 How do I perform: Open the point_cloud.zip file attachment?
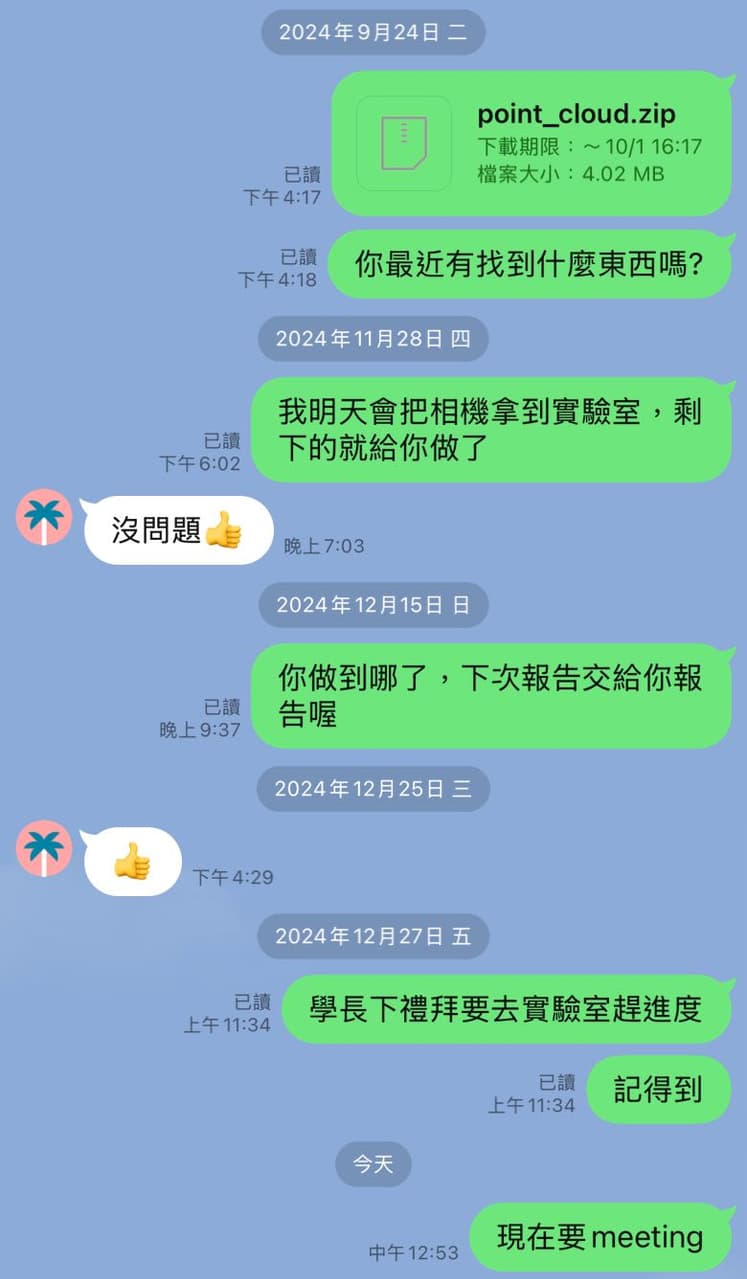pos(530,144)
